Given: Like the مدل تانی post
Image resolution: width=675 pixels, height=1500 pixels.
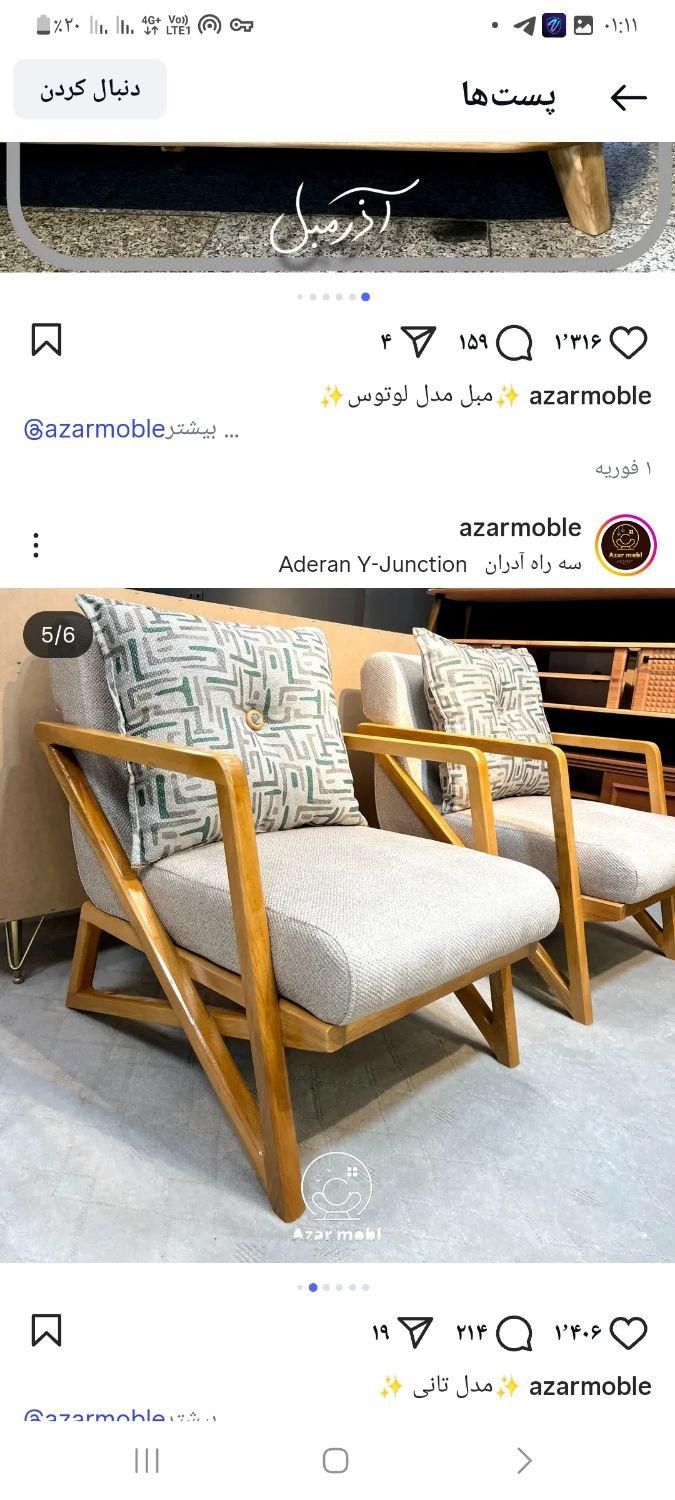Looking at the screenshot, I should tap(628, 1333).
